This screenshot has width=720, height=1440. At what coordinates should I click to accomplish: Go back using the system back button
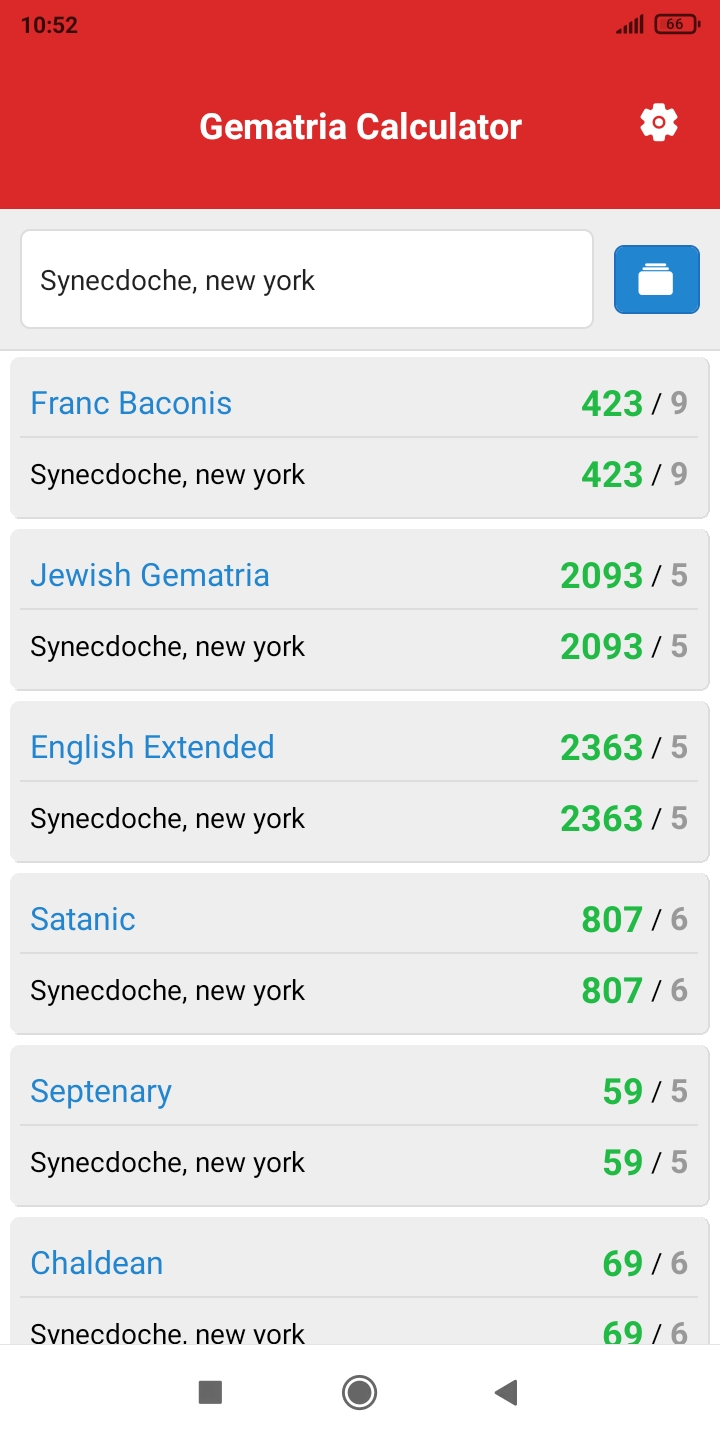pyautogui.click(x=506, y=1392)
